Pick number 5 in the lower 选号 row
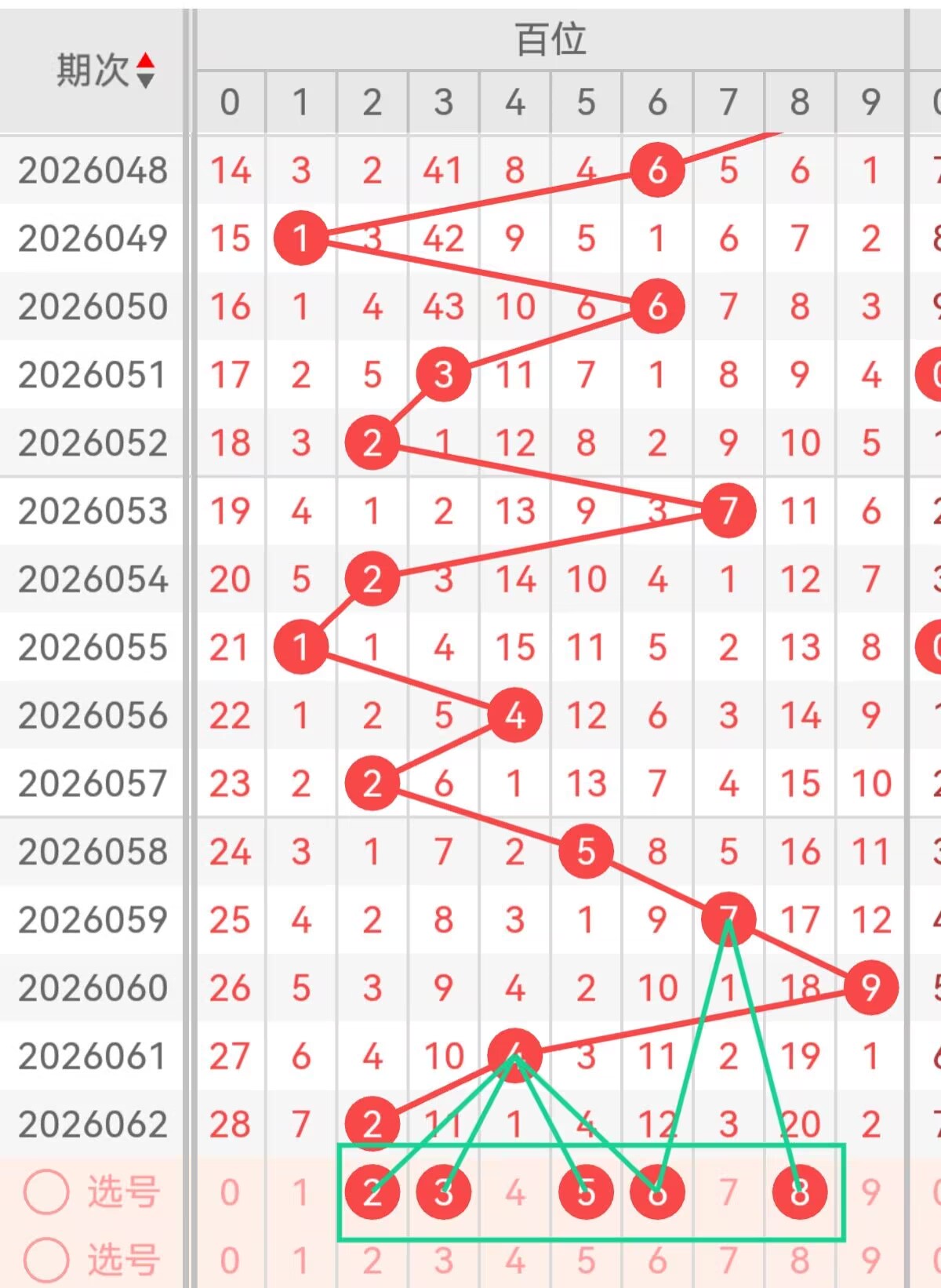Viewport: 941px width, 1288px height. click(586, 1261)
